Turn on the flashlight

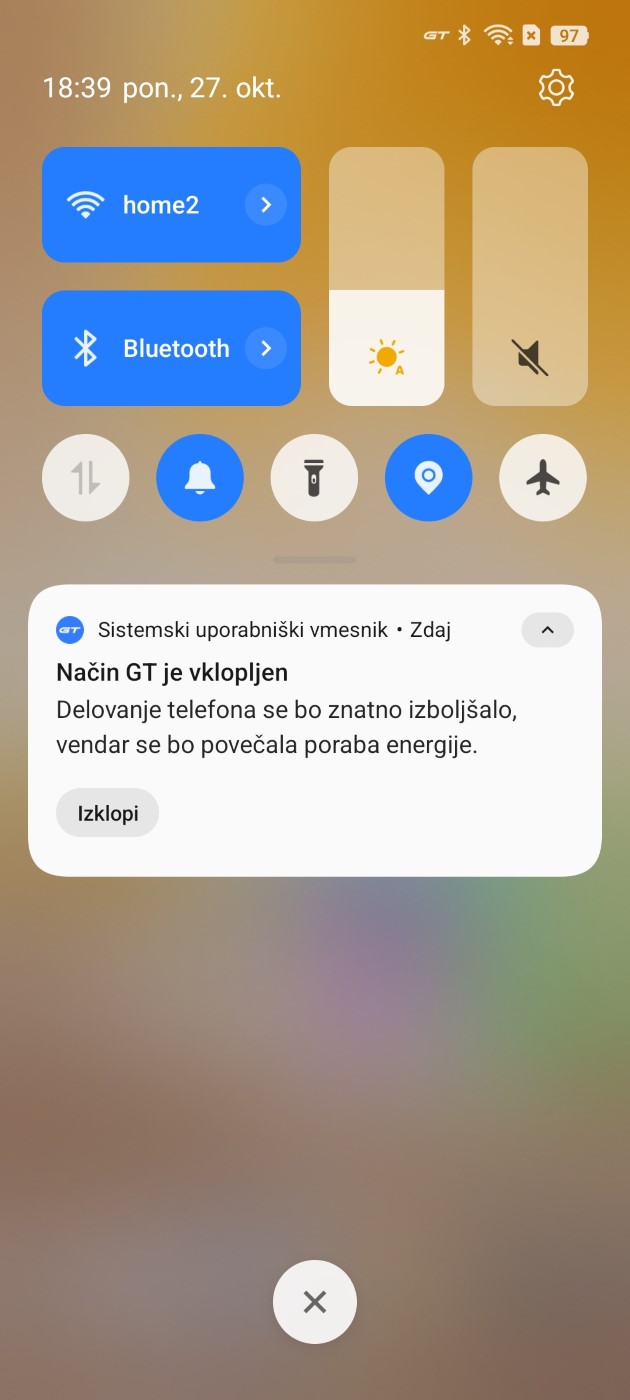pyautogui.click(x=314, y=479)
